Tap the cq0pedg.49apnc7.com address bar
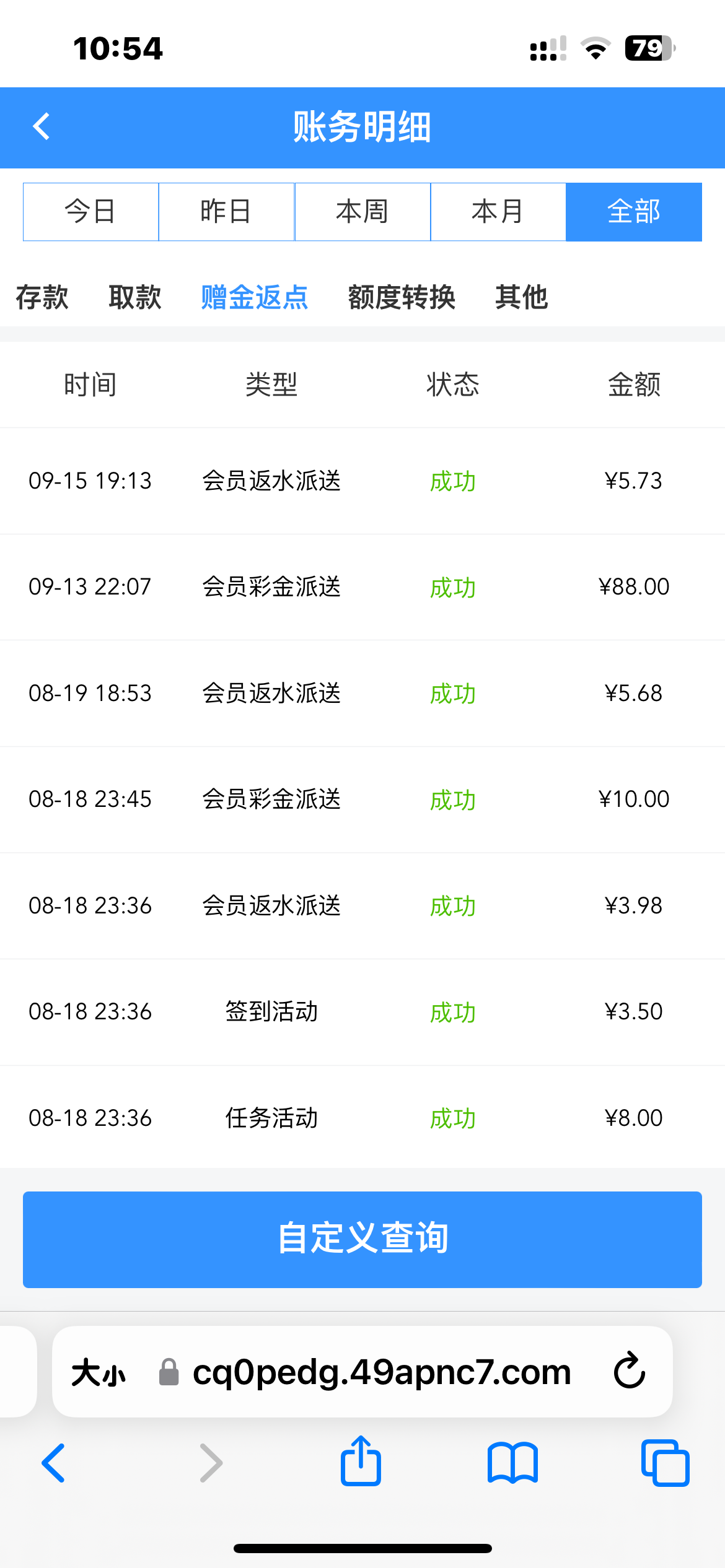This screenshot has width=725, height=1568. point(381,1372)
